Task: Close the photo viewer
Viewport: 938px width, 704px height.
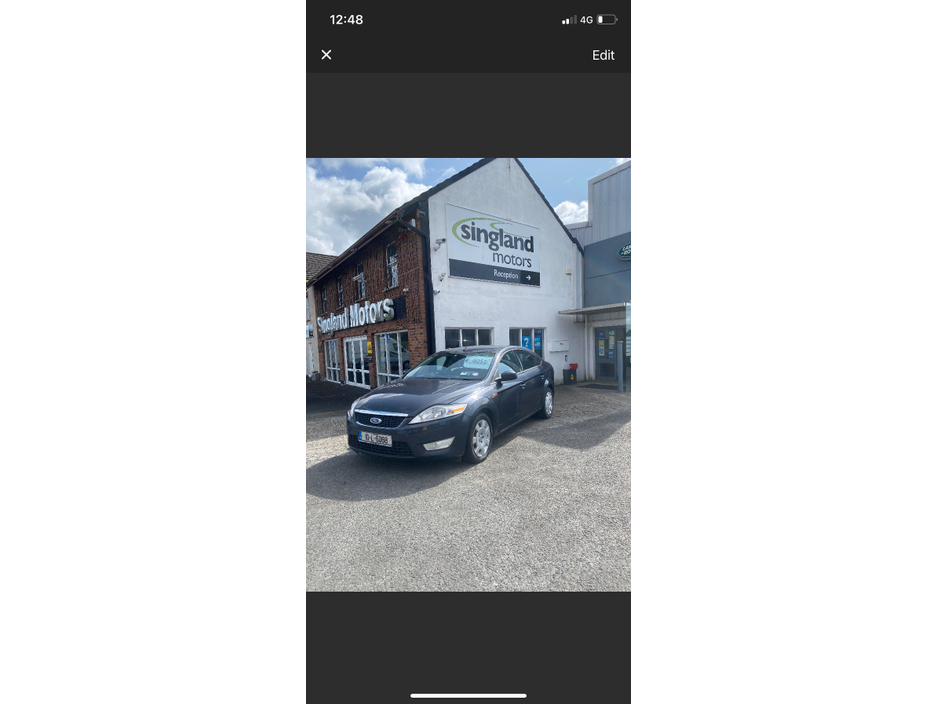Action: pyautogui.click(x=326, y=55)
